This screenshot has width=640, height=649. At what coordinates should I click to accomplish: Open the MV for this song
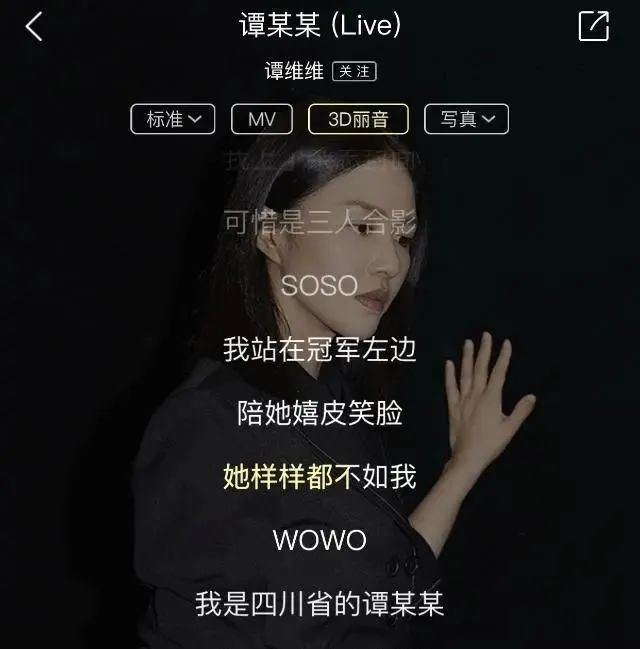coord(262,119)
